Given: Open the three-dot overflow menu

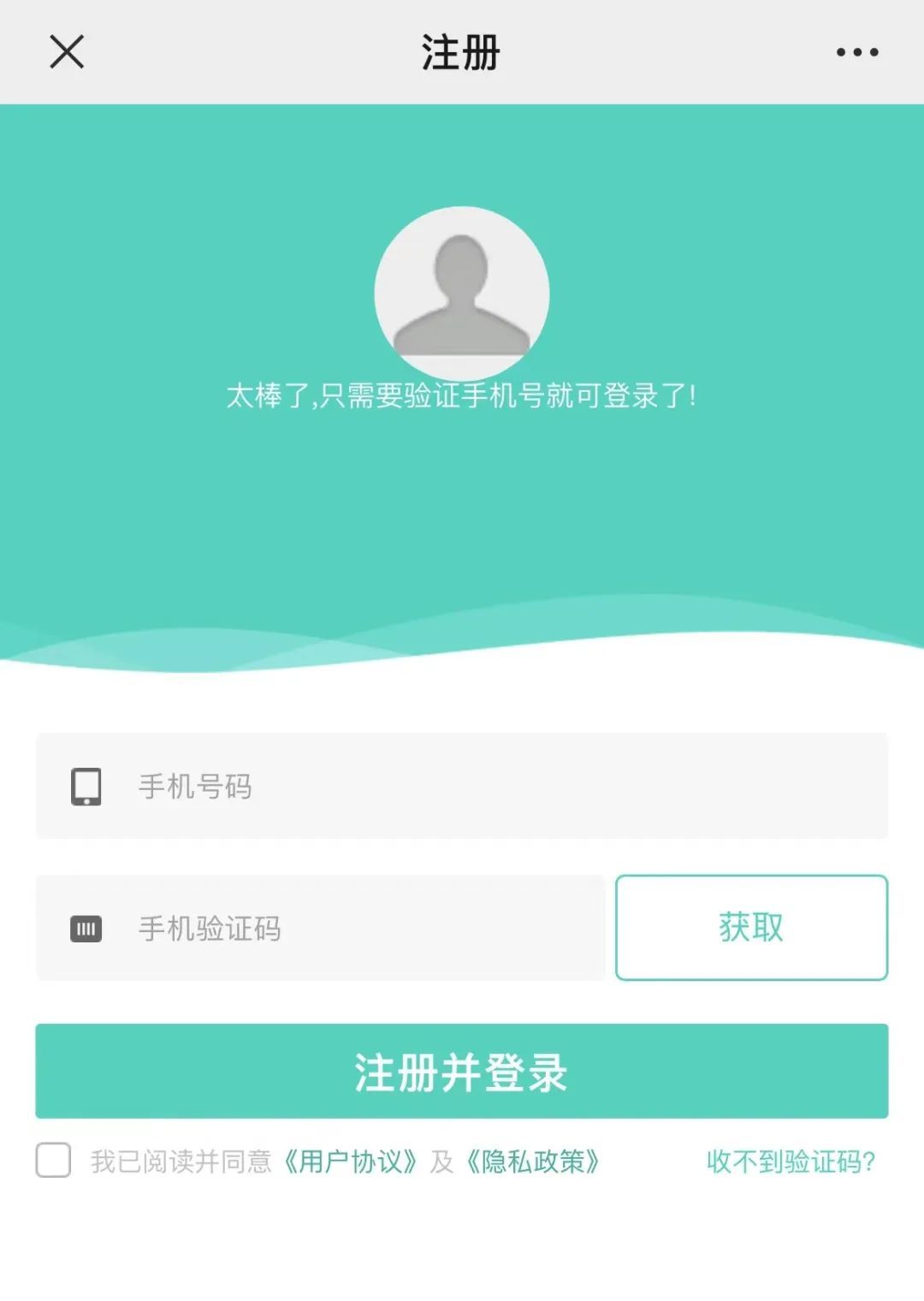Looking at the screenshot, I should (857, 52).
